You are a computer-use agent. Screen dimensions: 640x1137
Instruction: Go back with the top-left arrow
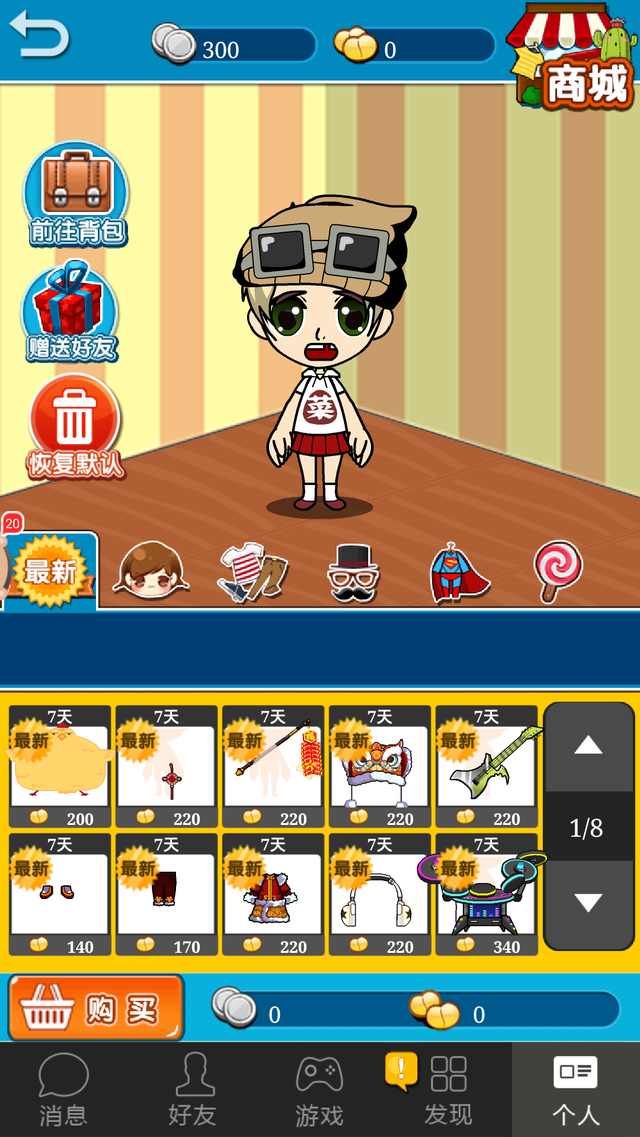39,34
